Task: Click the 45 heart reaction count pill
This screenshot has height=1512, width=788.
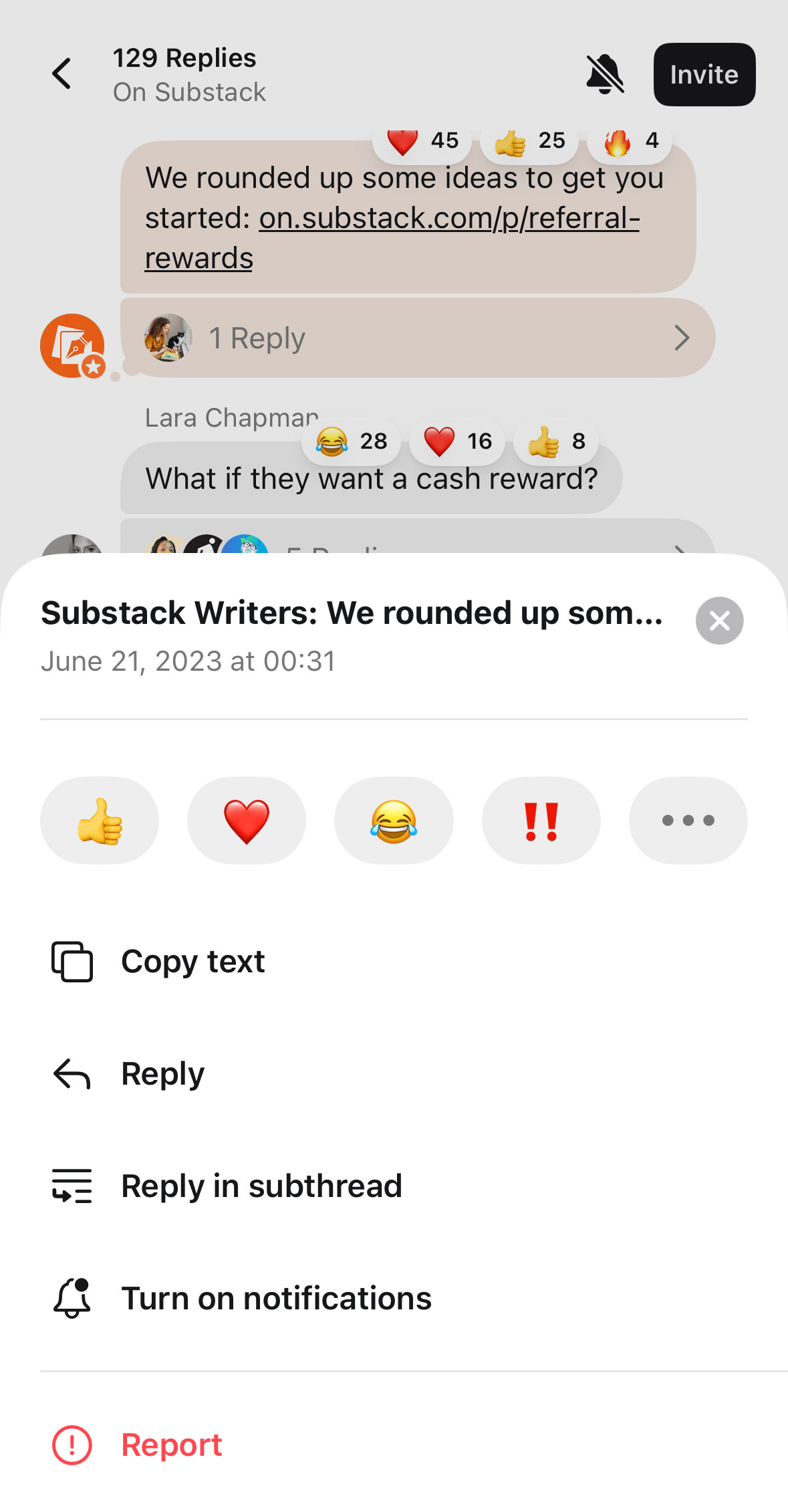Action: 421,140
